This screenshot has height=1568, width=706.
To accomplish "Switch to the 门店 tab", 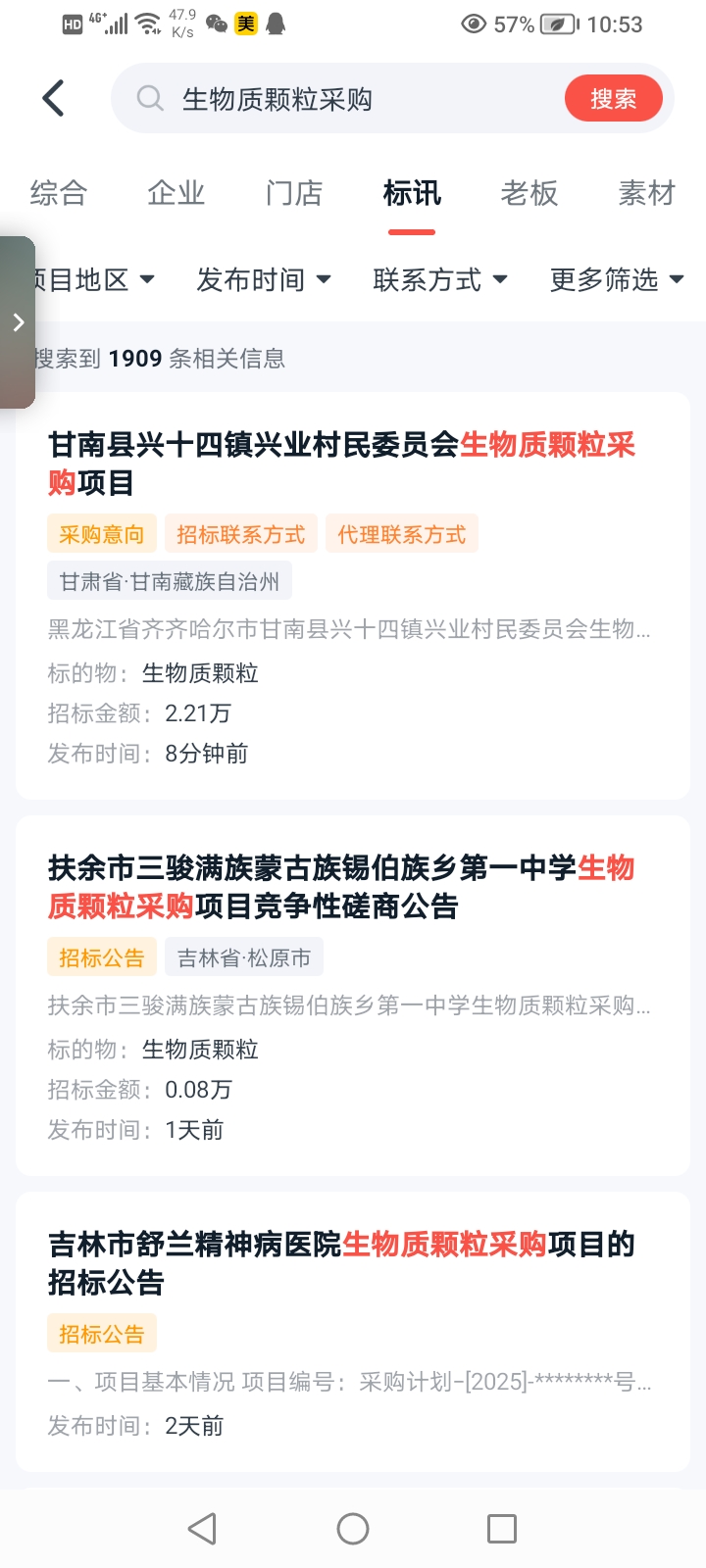I will coord(294,193).
